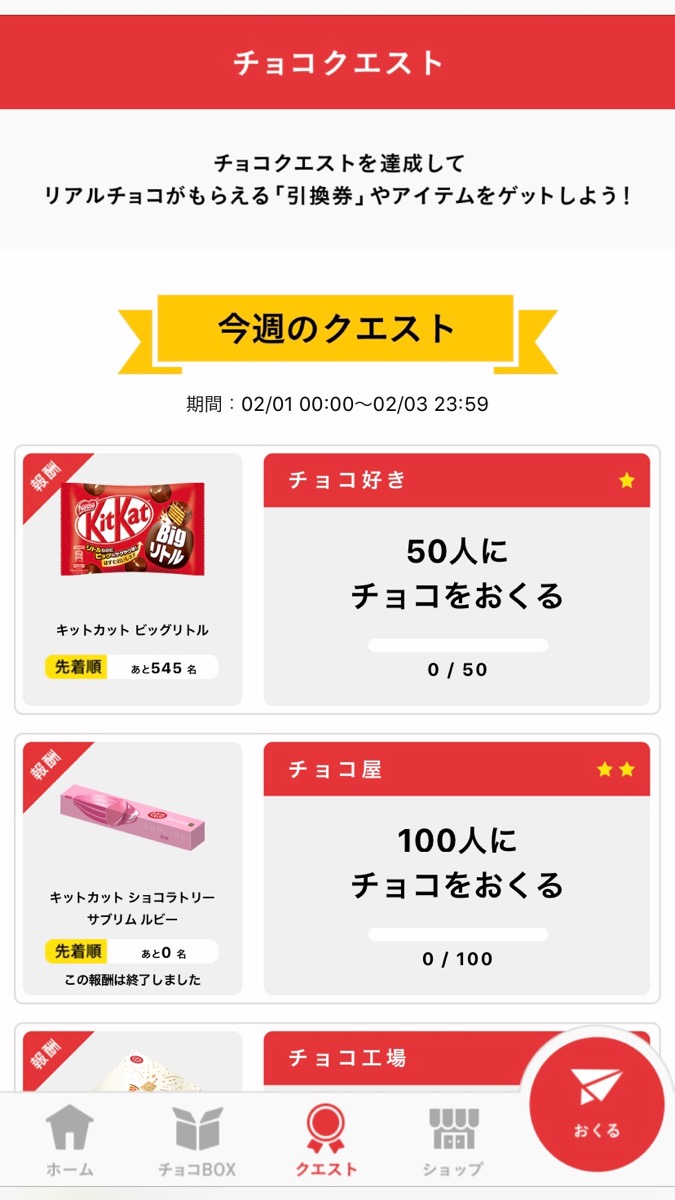Open the チョコ屋 100人 quest card
The height and width of the screenshot is (1200, 675).
456,868
